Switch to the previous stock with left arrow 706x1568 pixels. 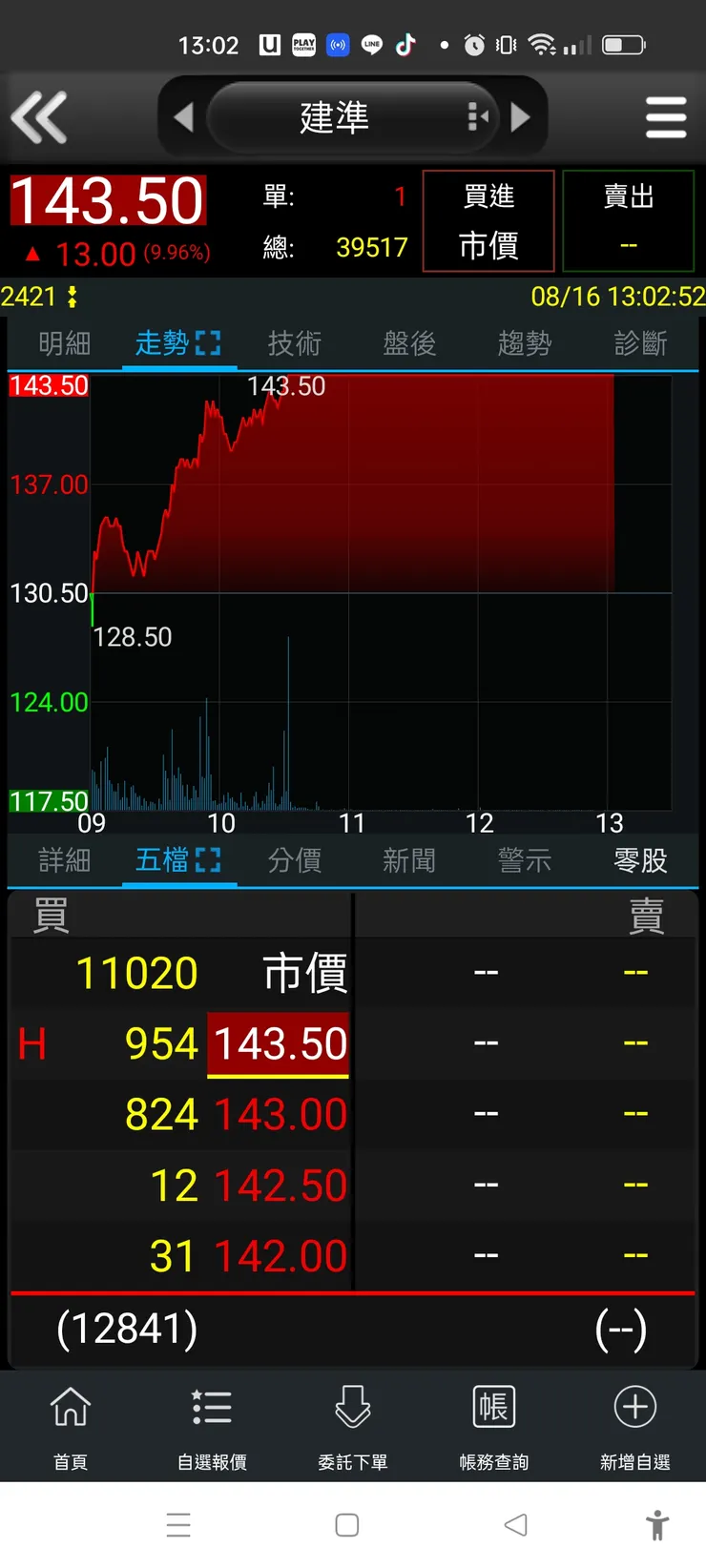[x=185, y=116]
